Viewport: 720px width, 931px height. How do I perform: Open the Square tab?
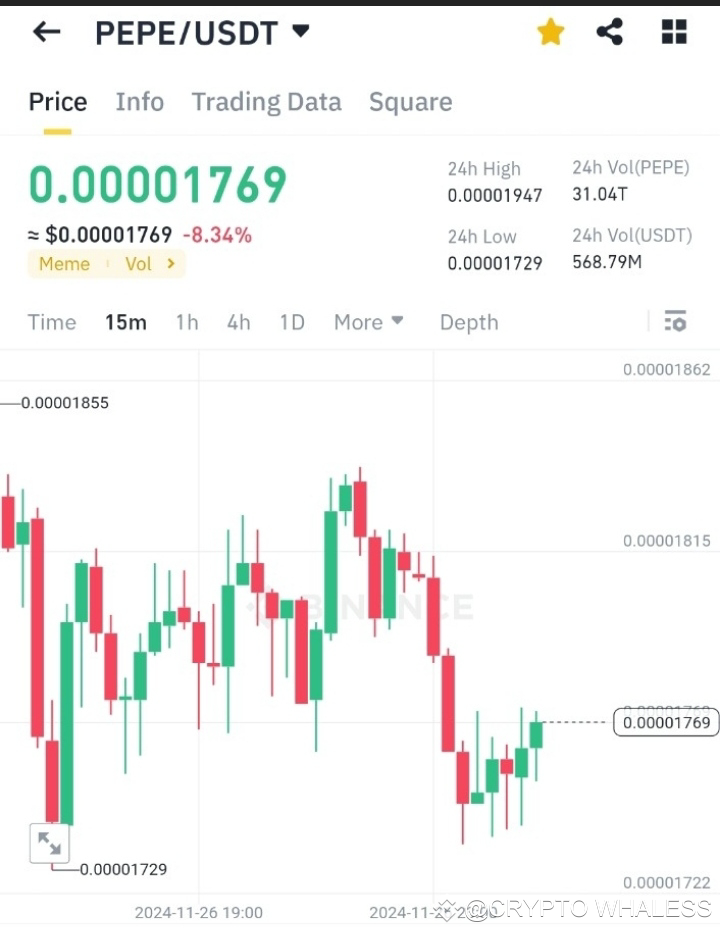pos(410,101)
